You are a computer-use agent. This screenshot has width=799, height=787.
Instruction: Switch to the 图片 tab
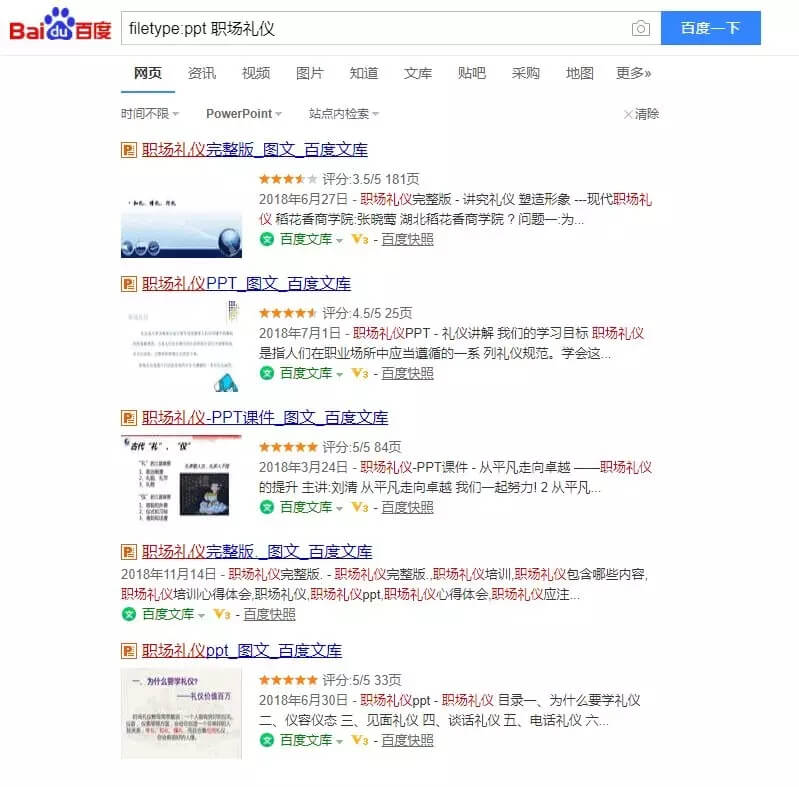point(310,73)
